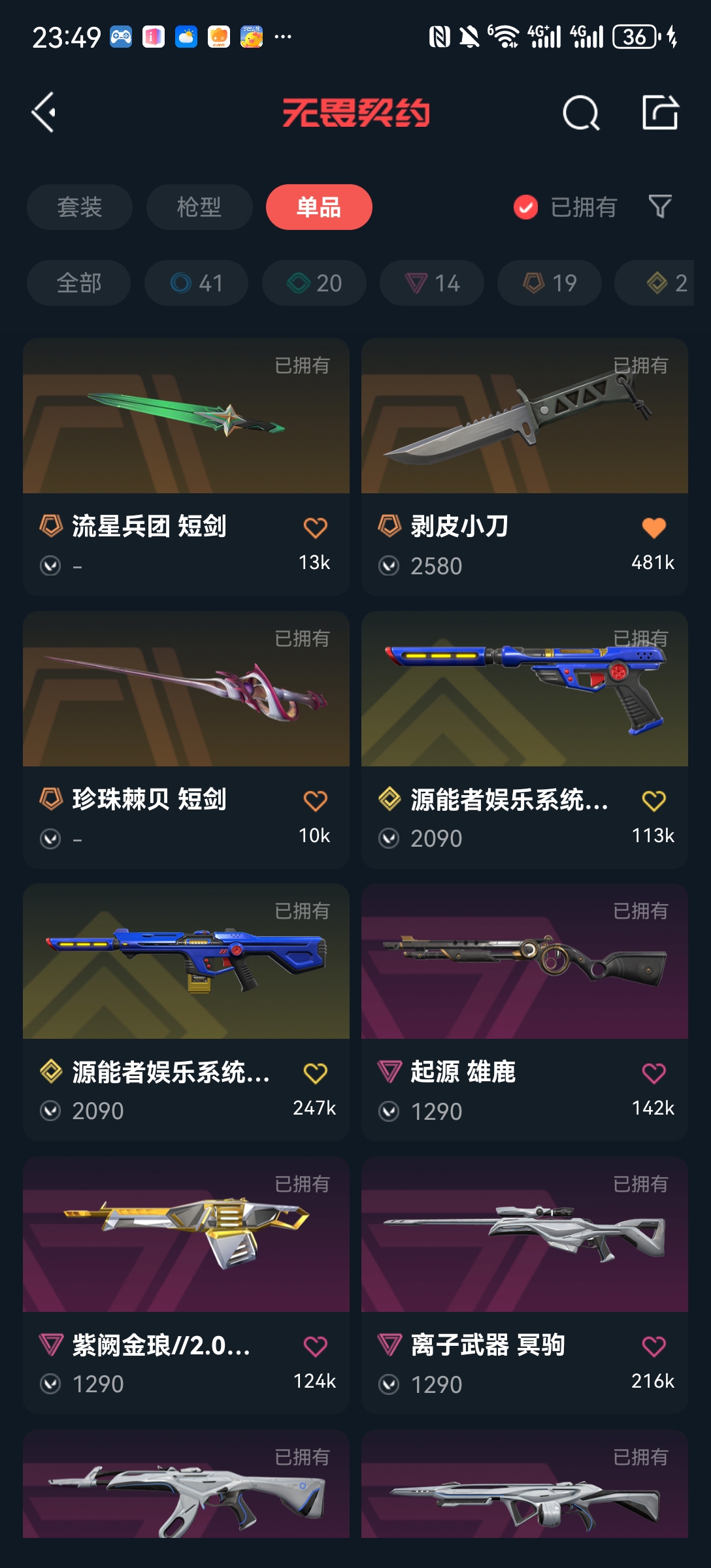Filter by the rarity chip showing 20
The width and height of the screenshot is (711, 1568).
(x=314, y=283)
